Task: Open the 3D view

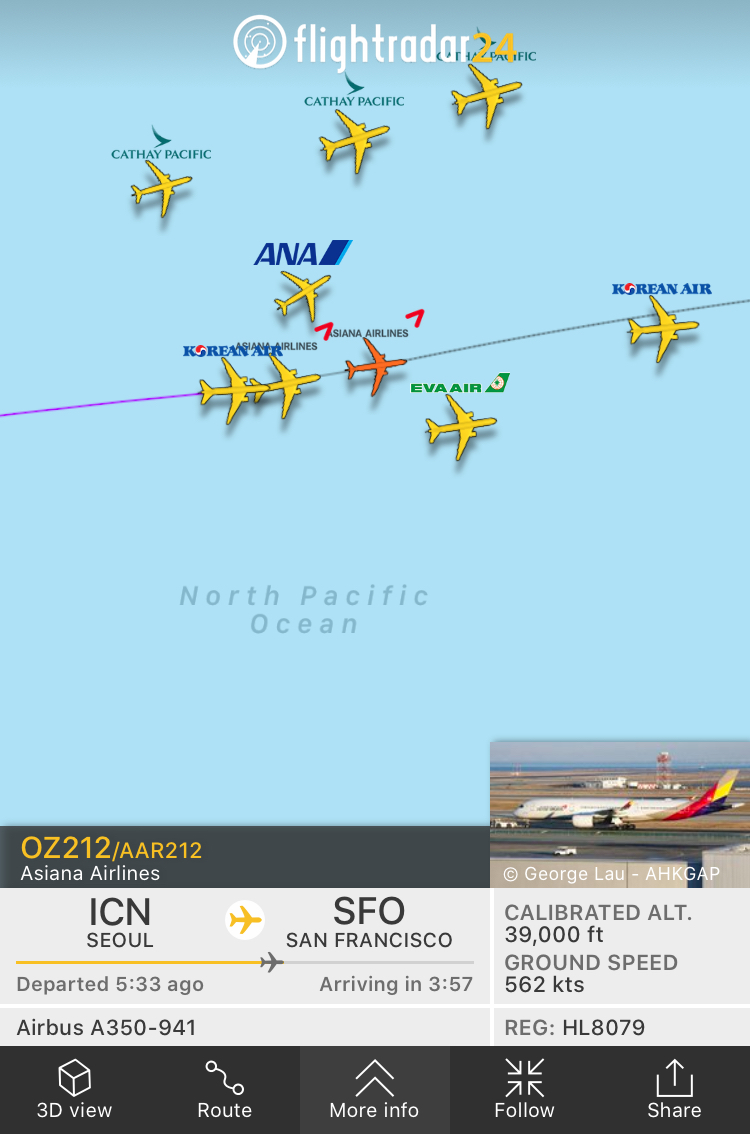Action: click(74, 1090)
